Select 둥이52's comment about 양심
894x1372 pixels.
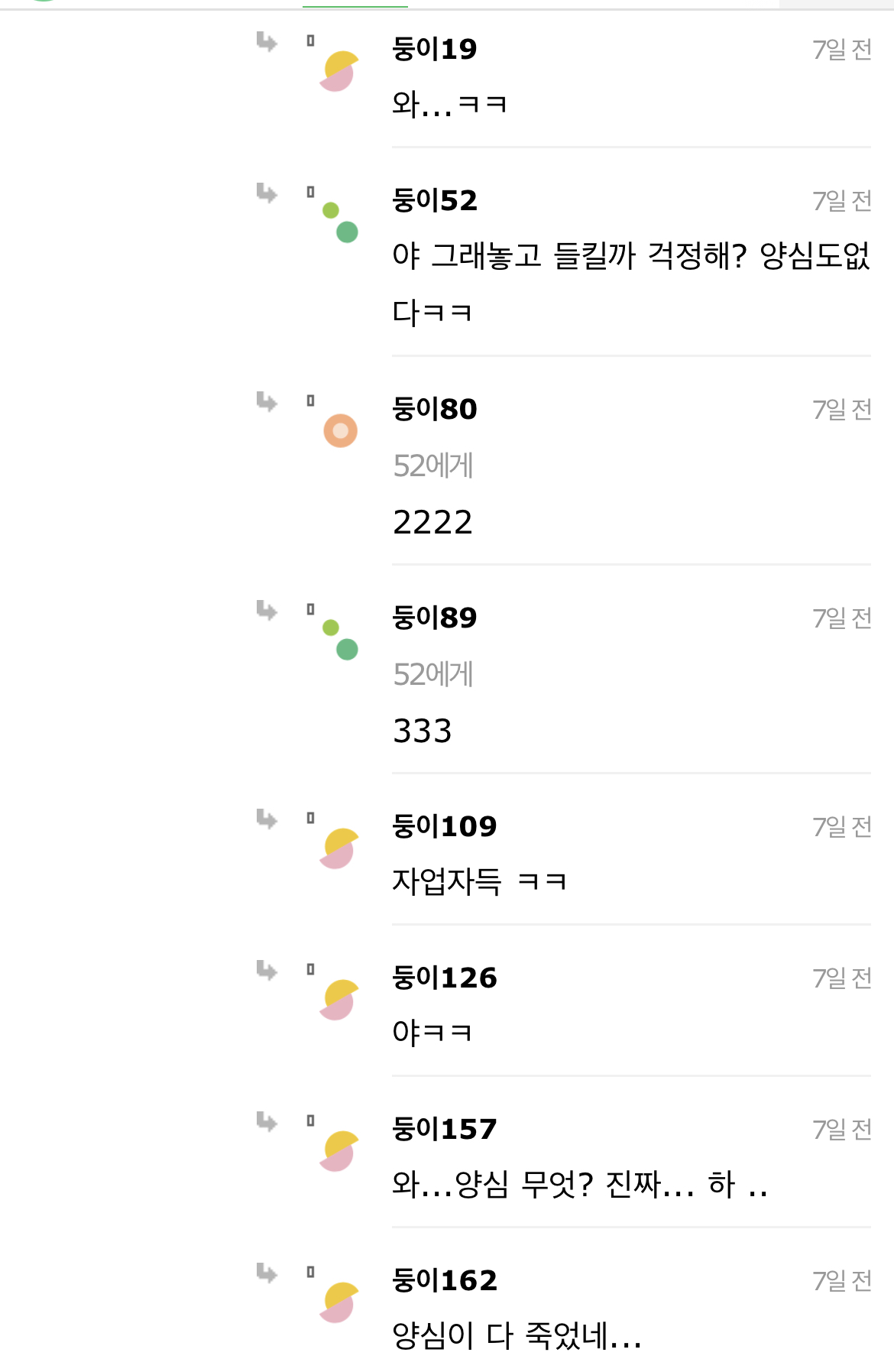coord(630,283)
